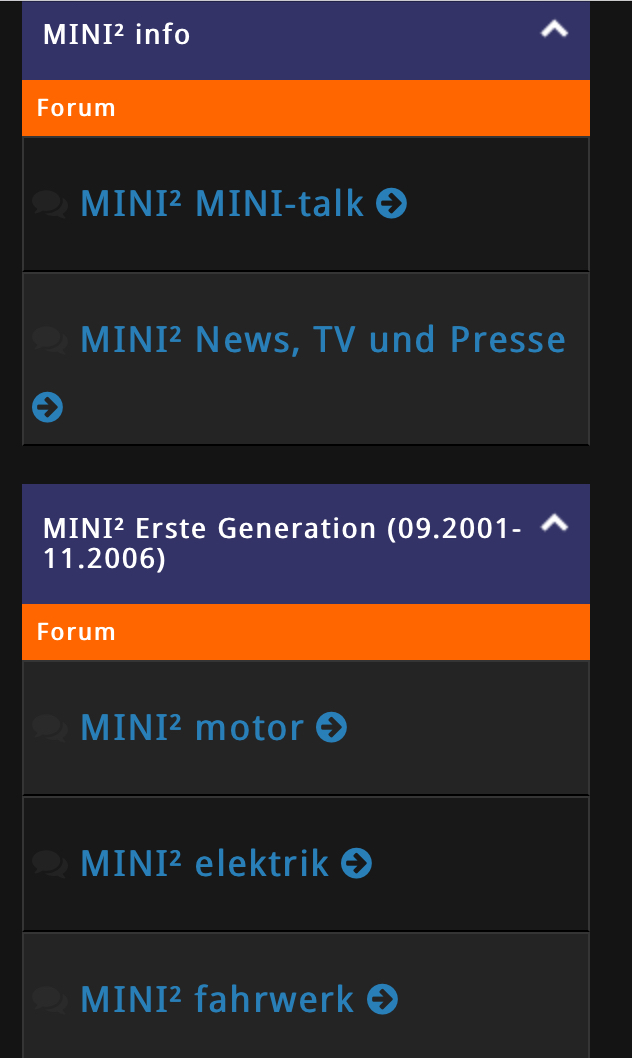Visit the MINI² fahrwerk forum
The width and height of the screenshot is (632, 1058).
[217, 999]
